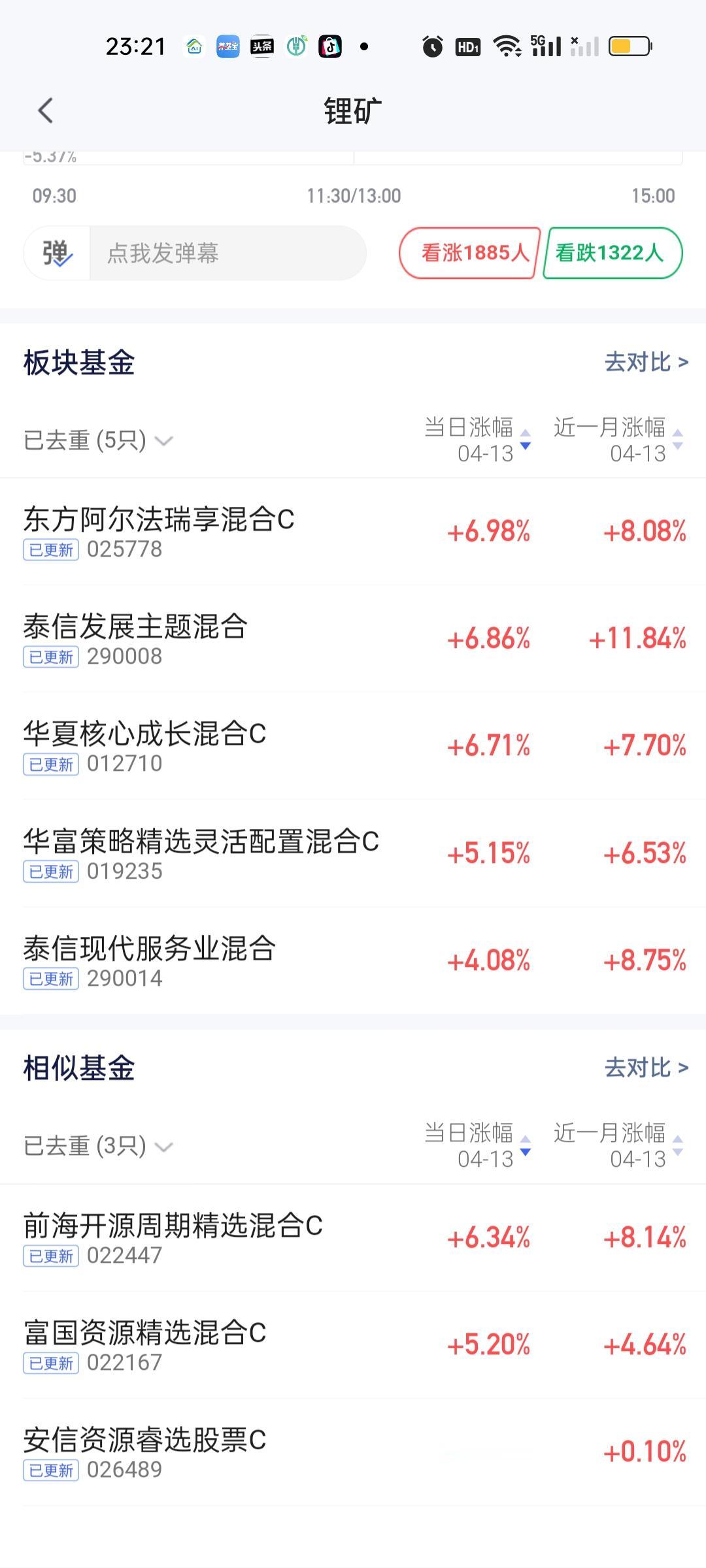Tap the 点我发弹幕 input field

point(227,253)
